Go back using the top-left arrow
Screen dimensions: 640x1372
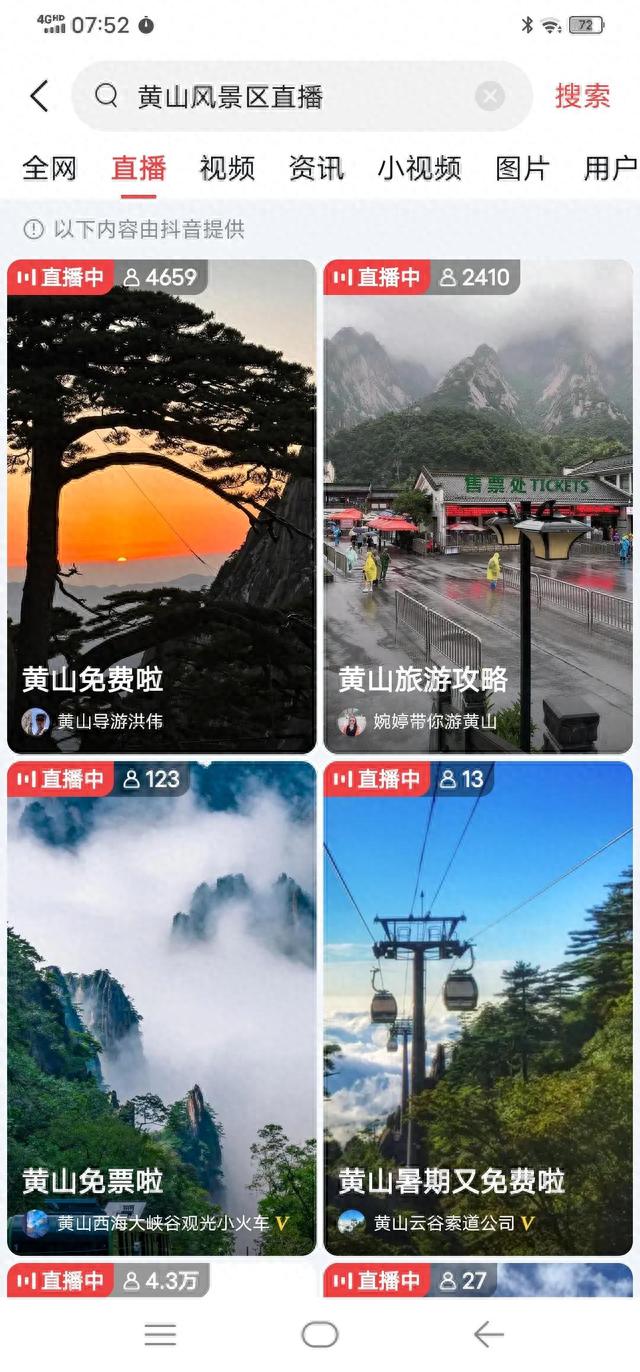(x=39, y=97)
